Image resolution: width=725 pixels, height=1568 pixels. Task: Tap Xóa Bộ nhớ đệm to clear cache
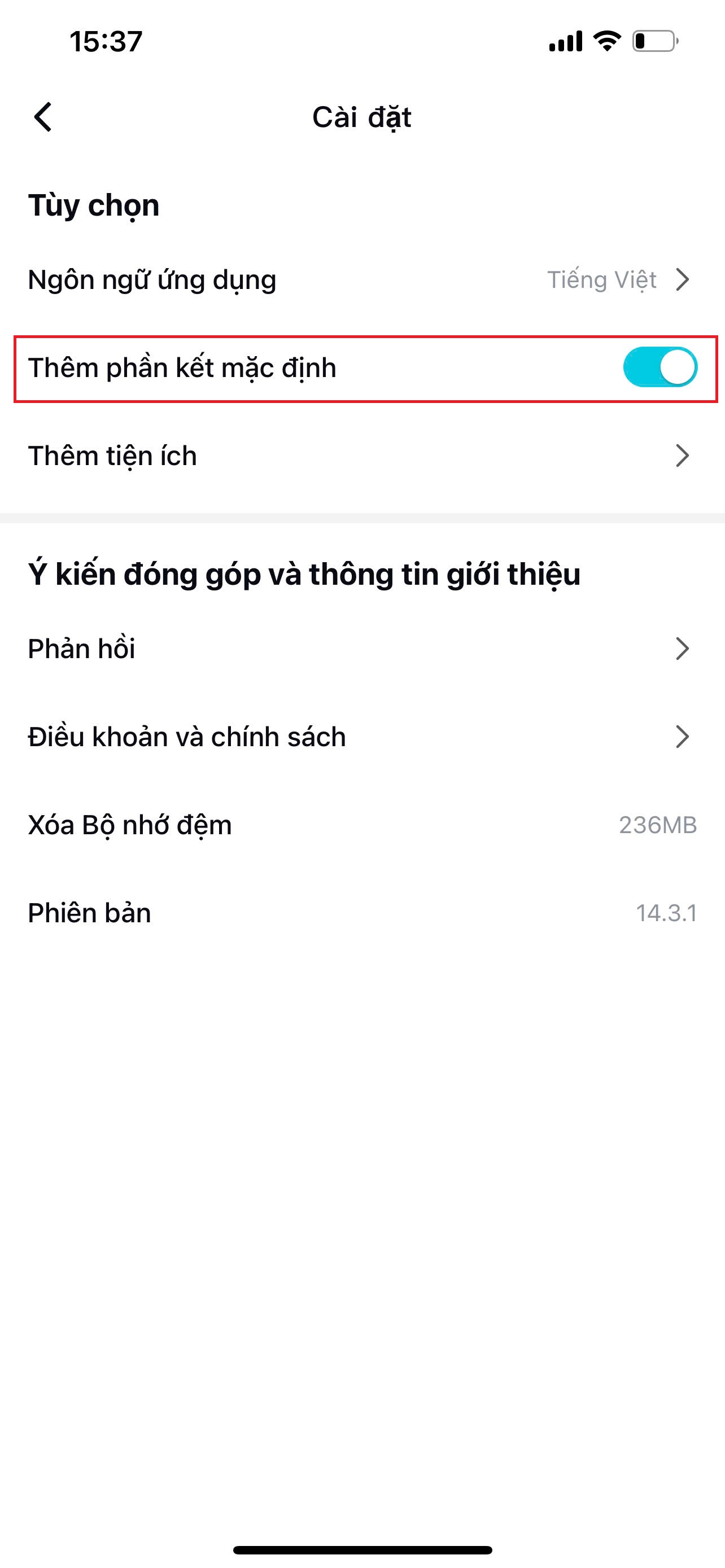tap(362, 825)
